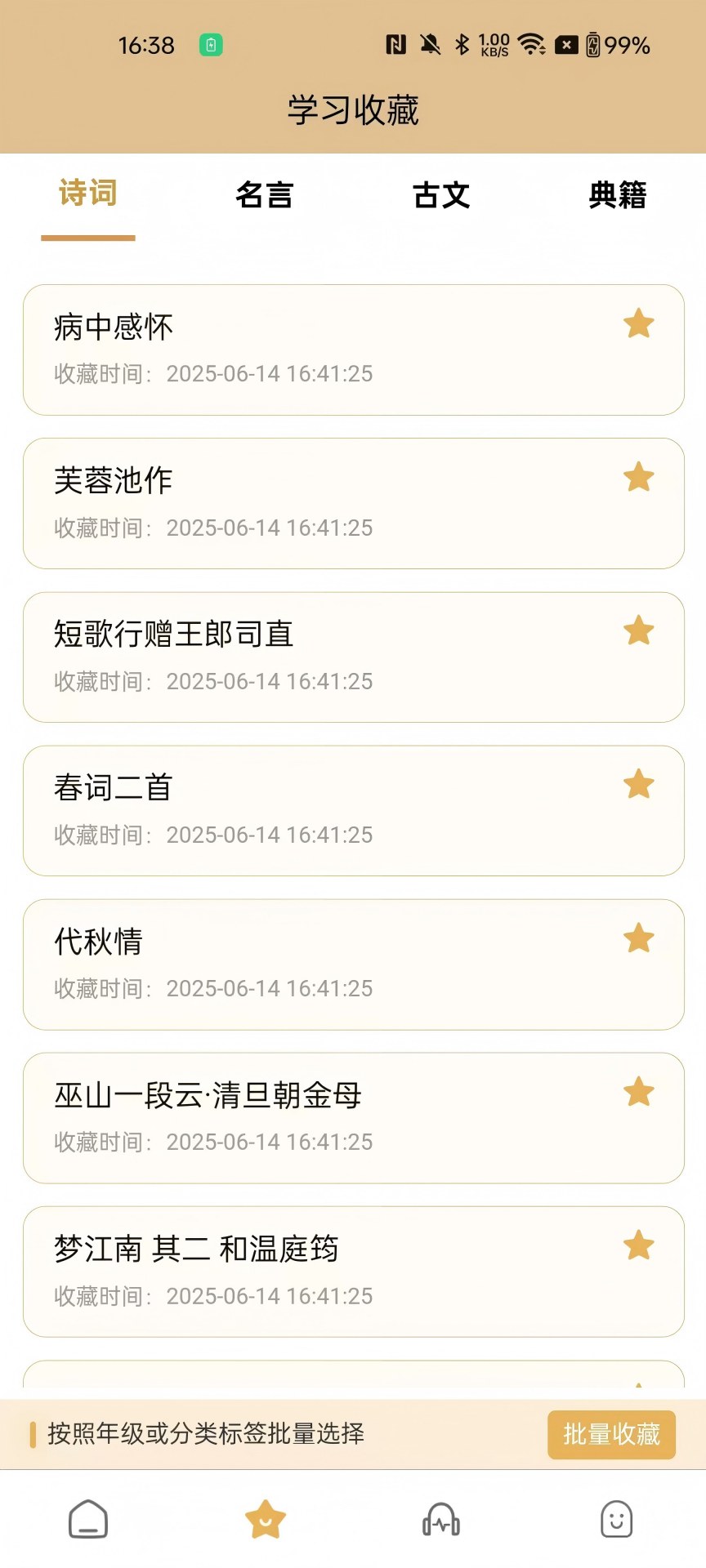The height and width of the screenshot is (1568, 706).
Task: Toggle the star on 芙蓉池作
Action: (x=638, y=478)
